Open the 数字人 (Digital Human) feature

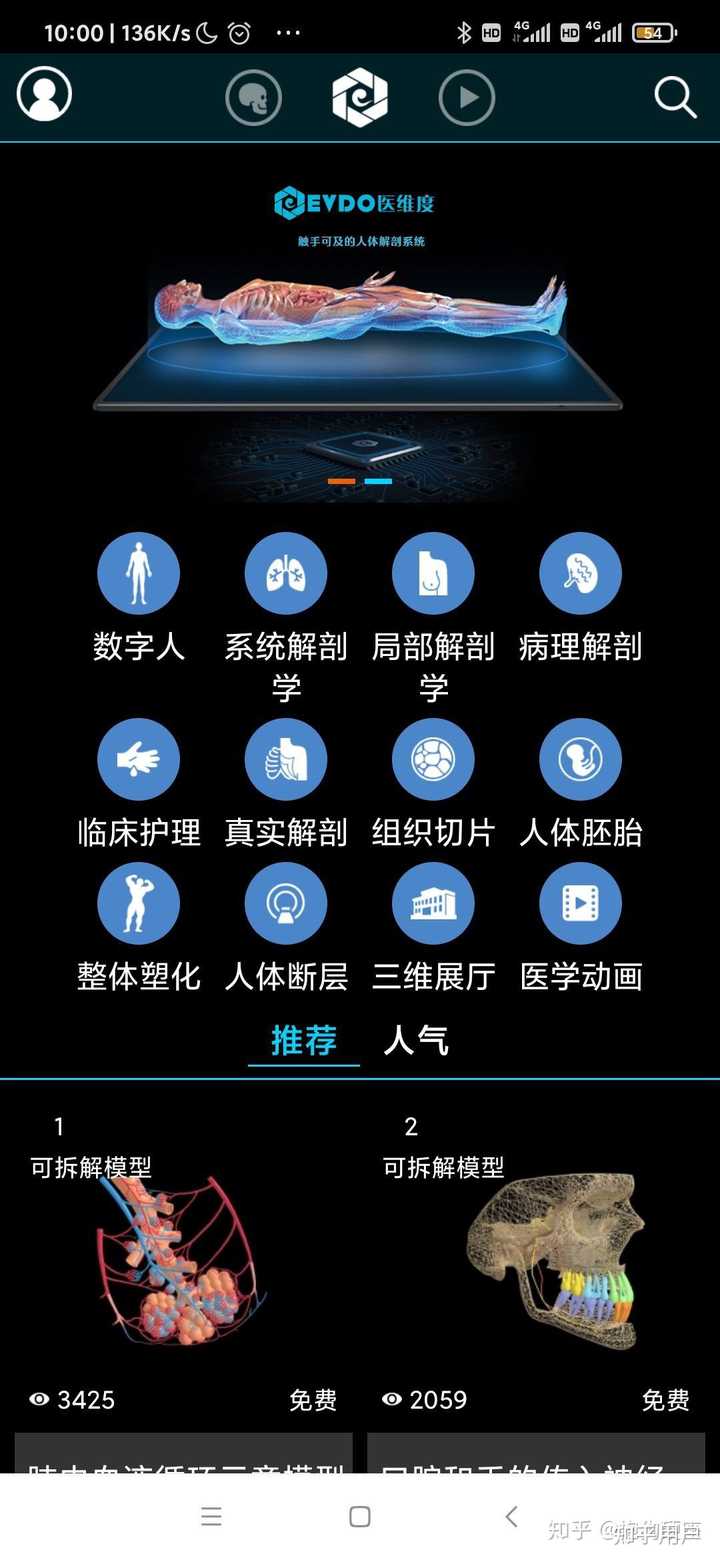tap(137, 573)
